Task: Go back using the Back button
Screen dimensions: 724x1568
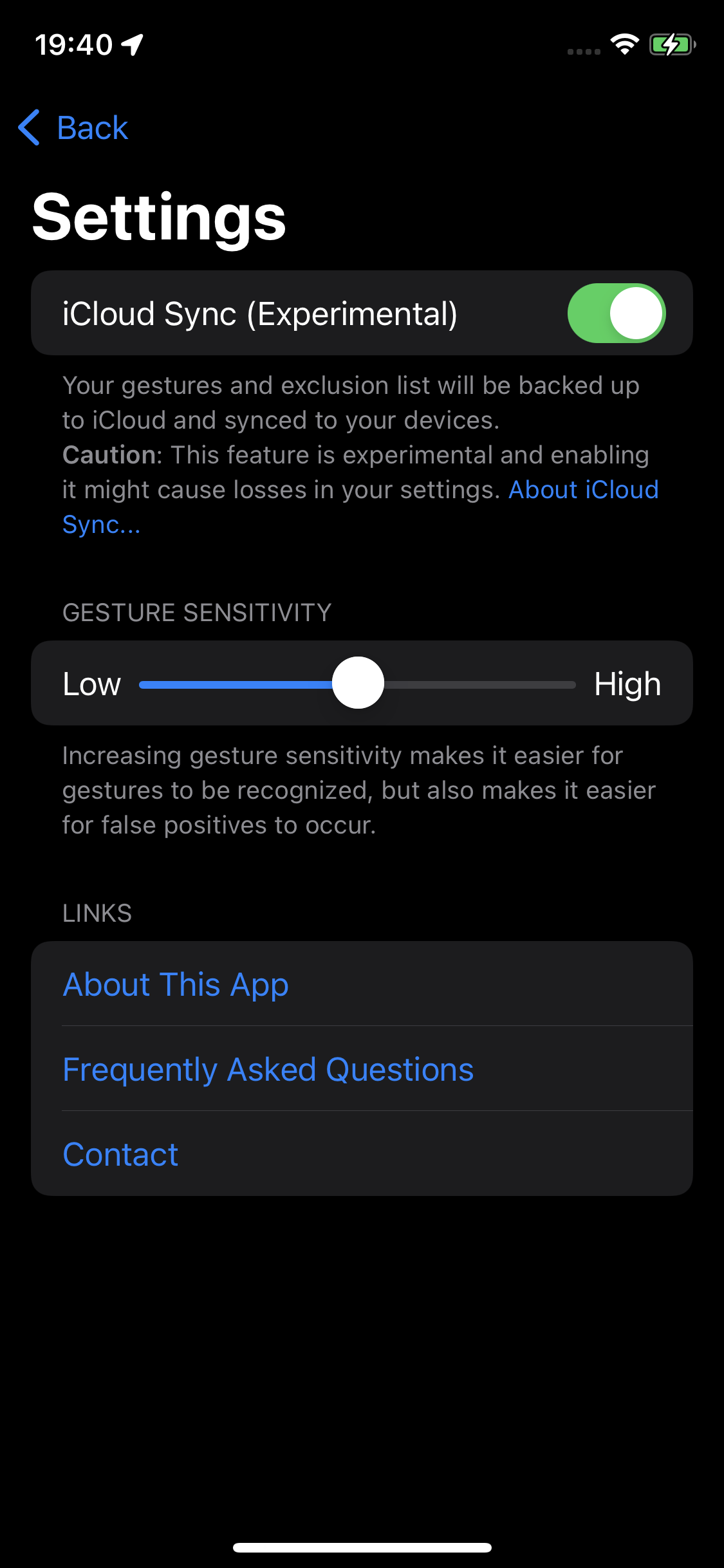Action: click(x=74, y=127)
